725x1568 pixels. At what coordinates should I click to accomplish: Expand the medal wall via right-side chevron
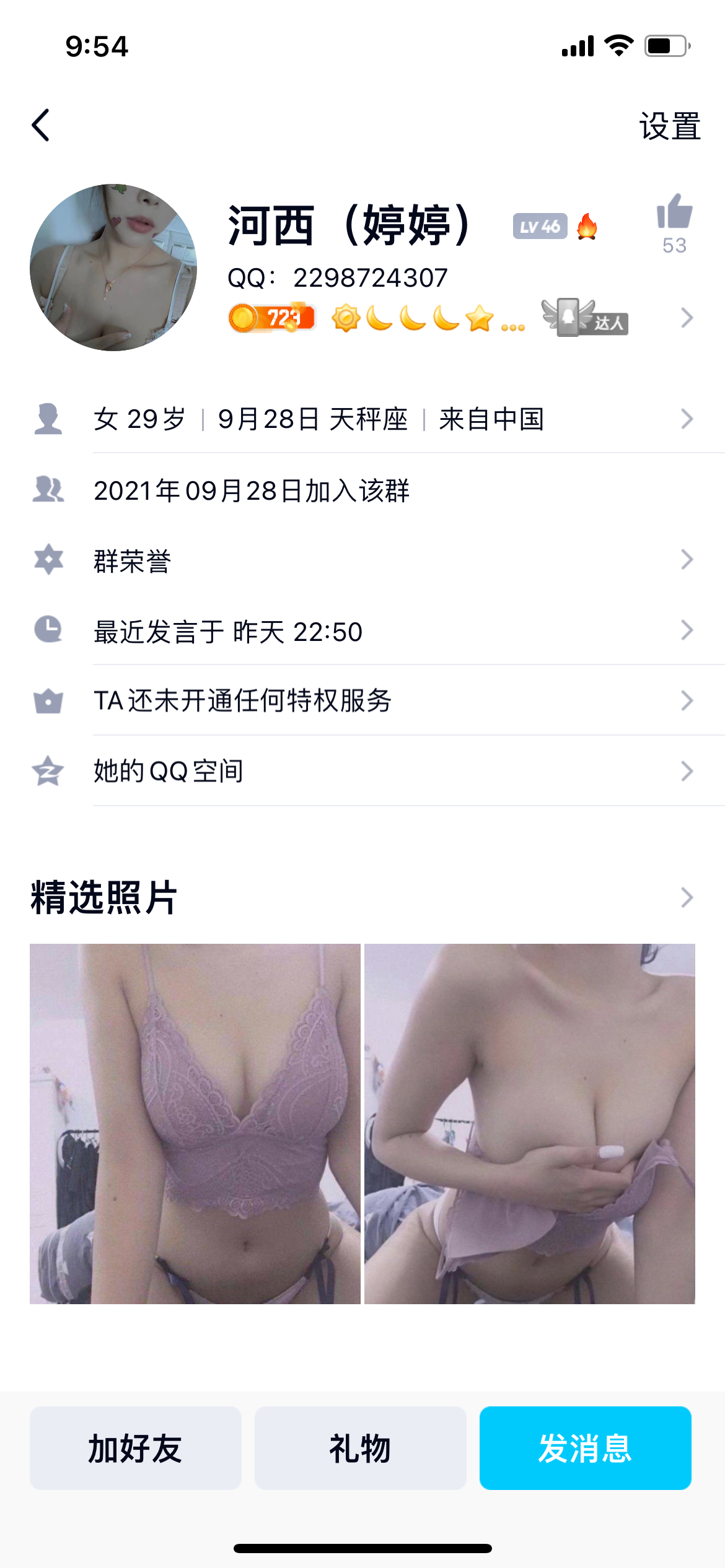(687, 318)
